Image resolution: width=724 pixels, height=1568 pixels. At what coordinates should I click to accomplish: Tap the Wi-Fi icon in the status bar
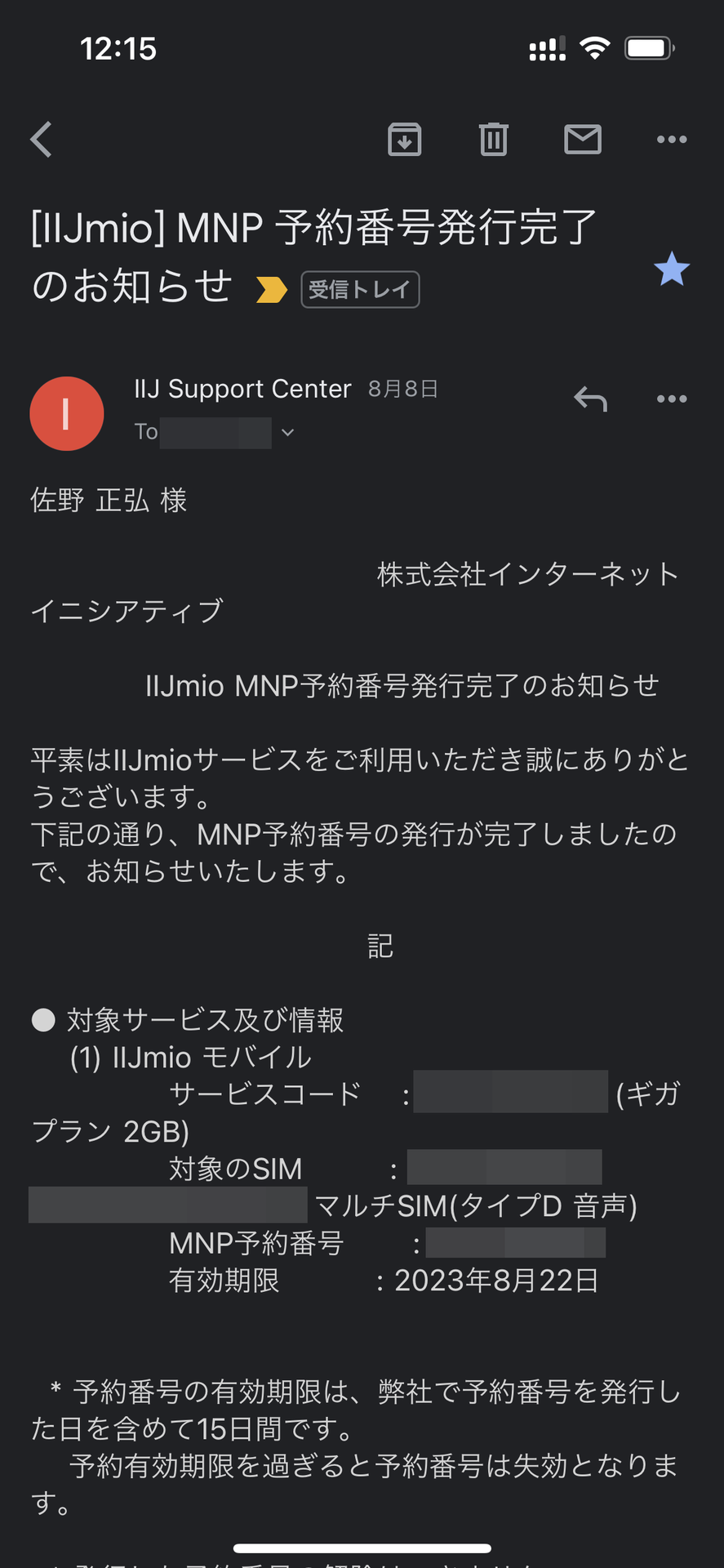click(595, 47)
